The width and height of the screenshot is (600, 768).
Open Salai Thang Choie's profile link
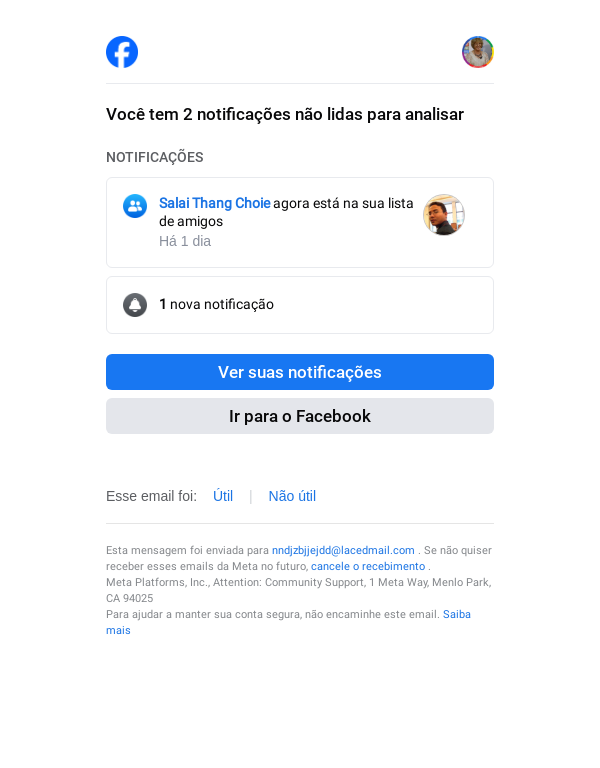point(214,203)
